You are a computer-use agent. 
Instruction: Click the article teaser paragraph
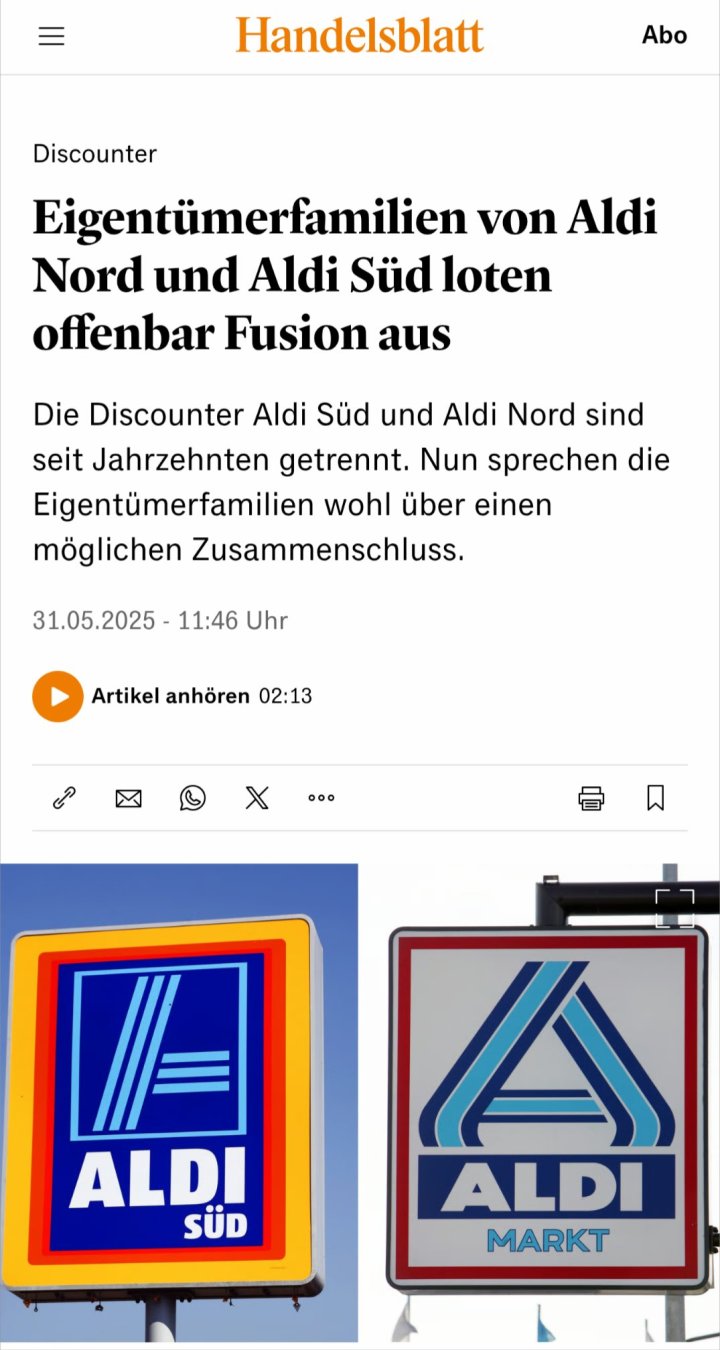350,480
